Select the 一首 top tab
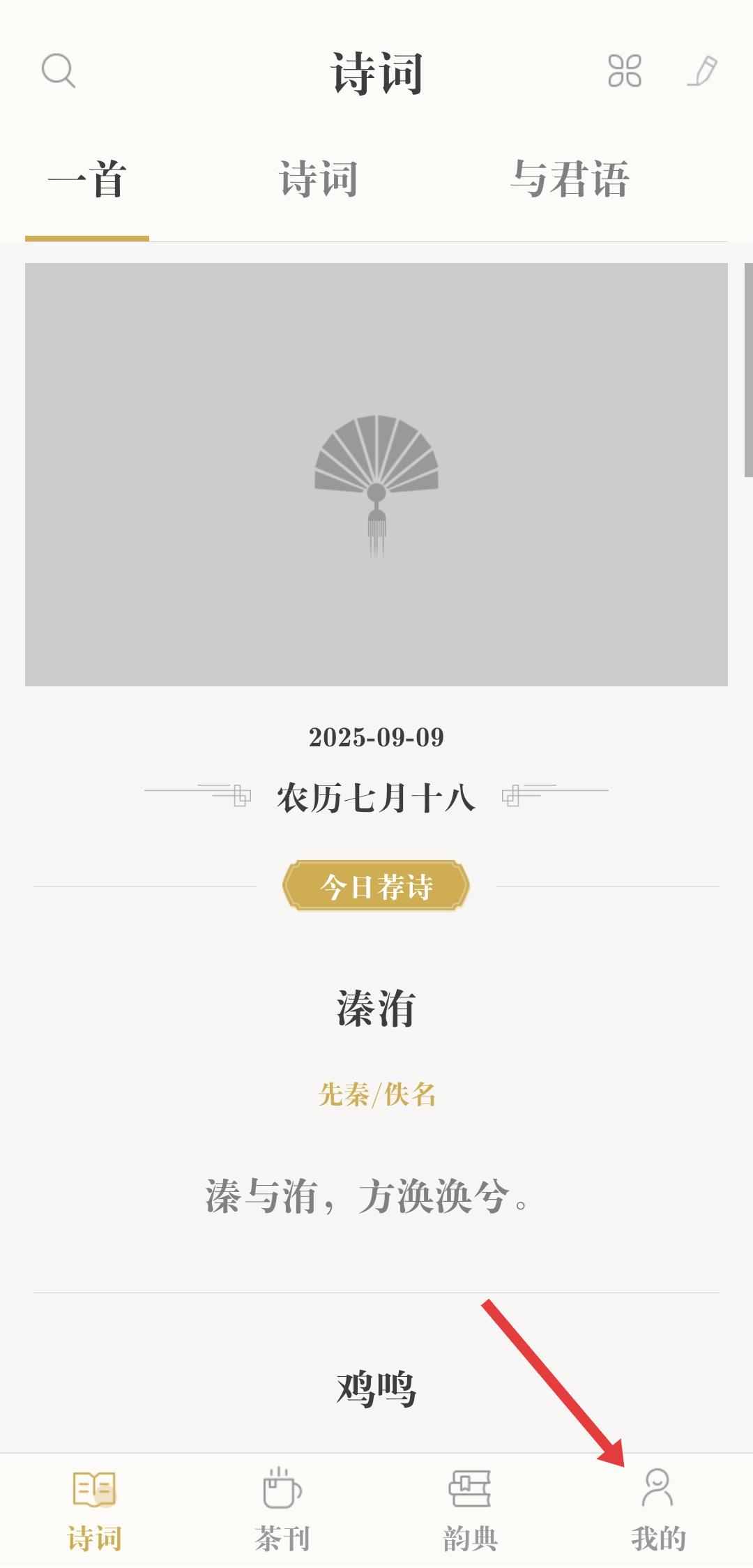Image resolution: width=753 pixels, height=1568 pixels. (x=87, y=179)
